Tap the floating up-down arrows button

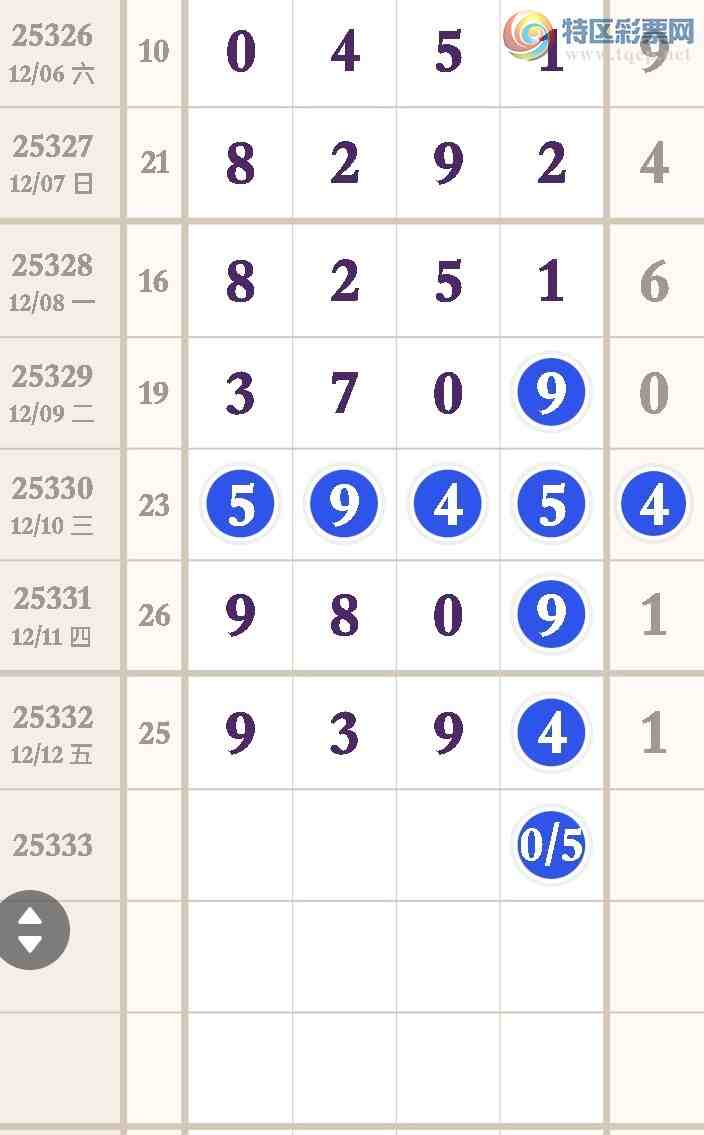31,930
